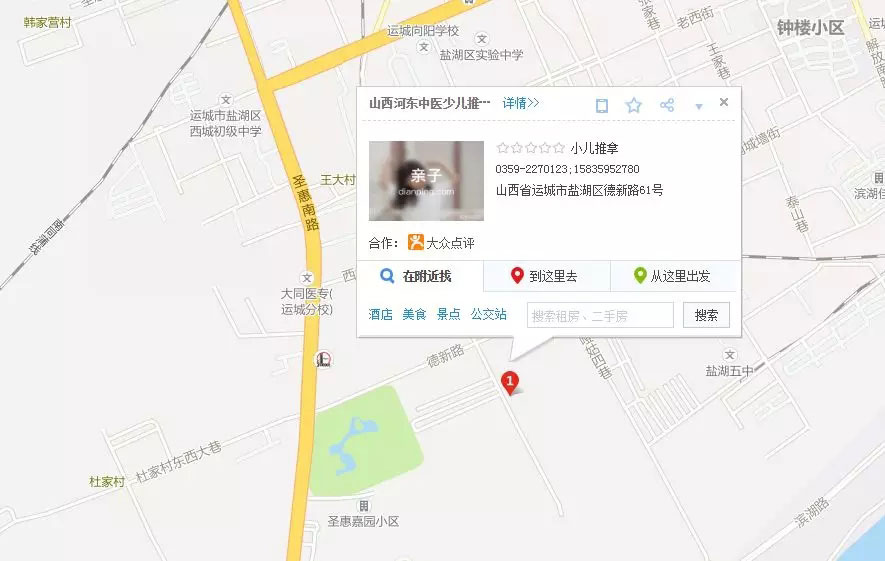Select the red marker number 1

point(510,381)
